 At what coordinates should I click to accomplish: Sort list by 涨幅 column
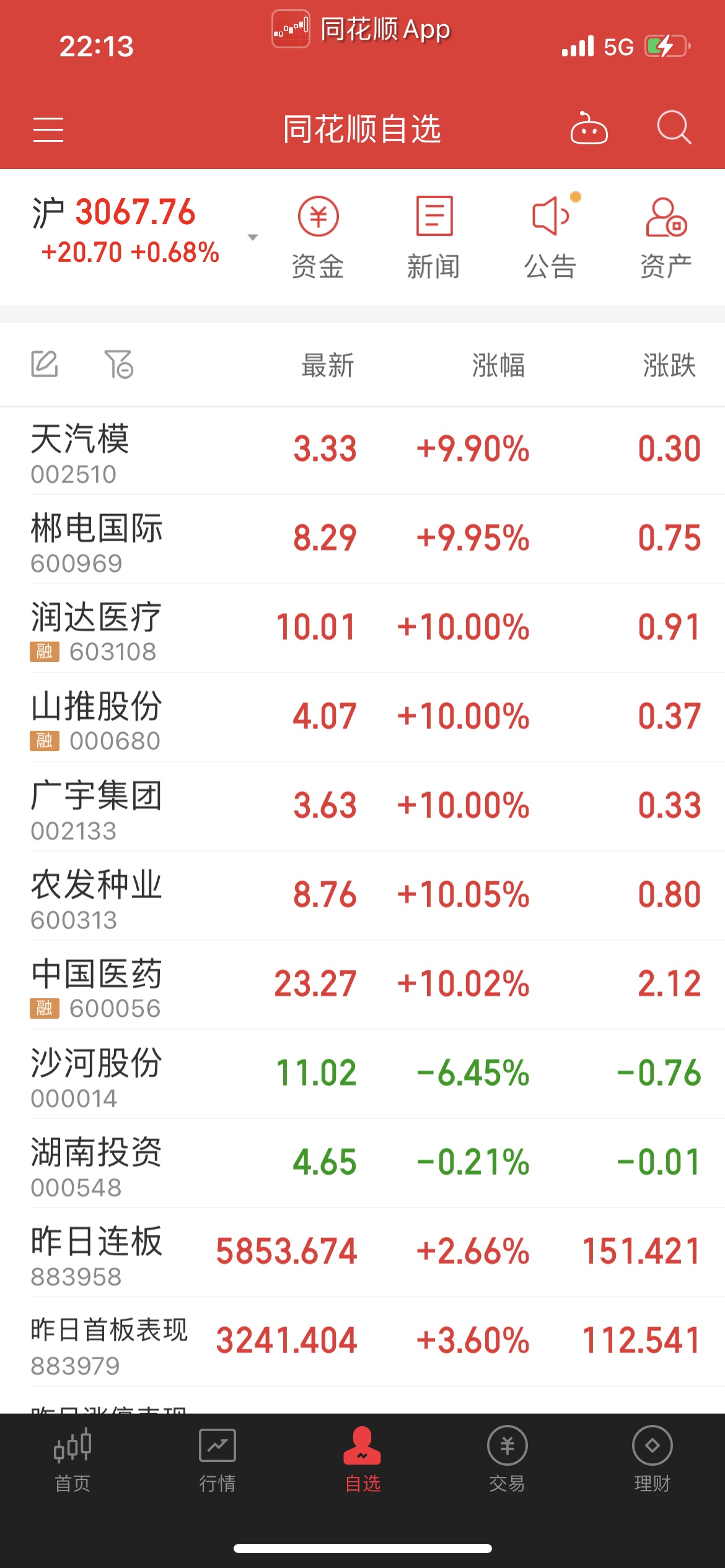(x=498, y=365)
